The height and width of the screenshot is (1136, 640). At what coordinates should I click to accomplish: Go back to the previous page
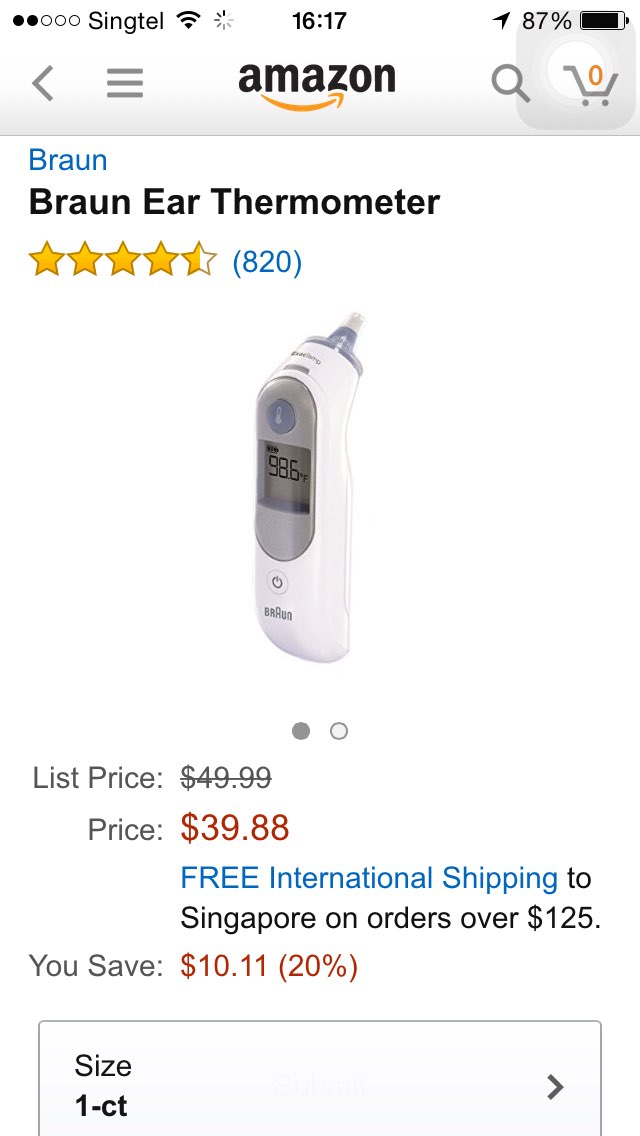(x=43, y=83)
